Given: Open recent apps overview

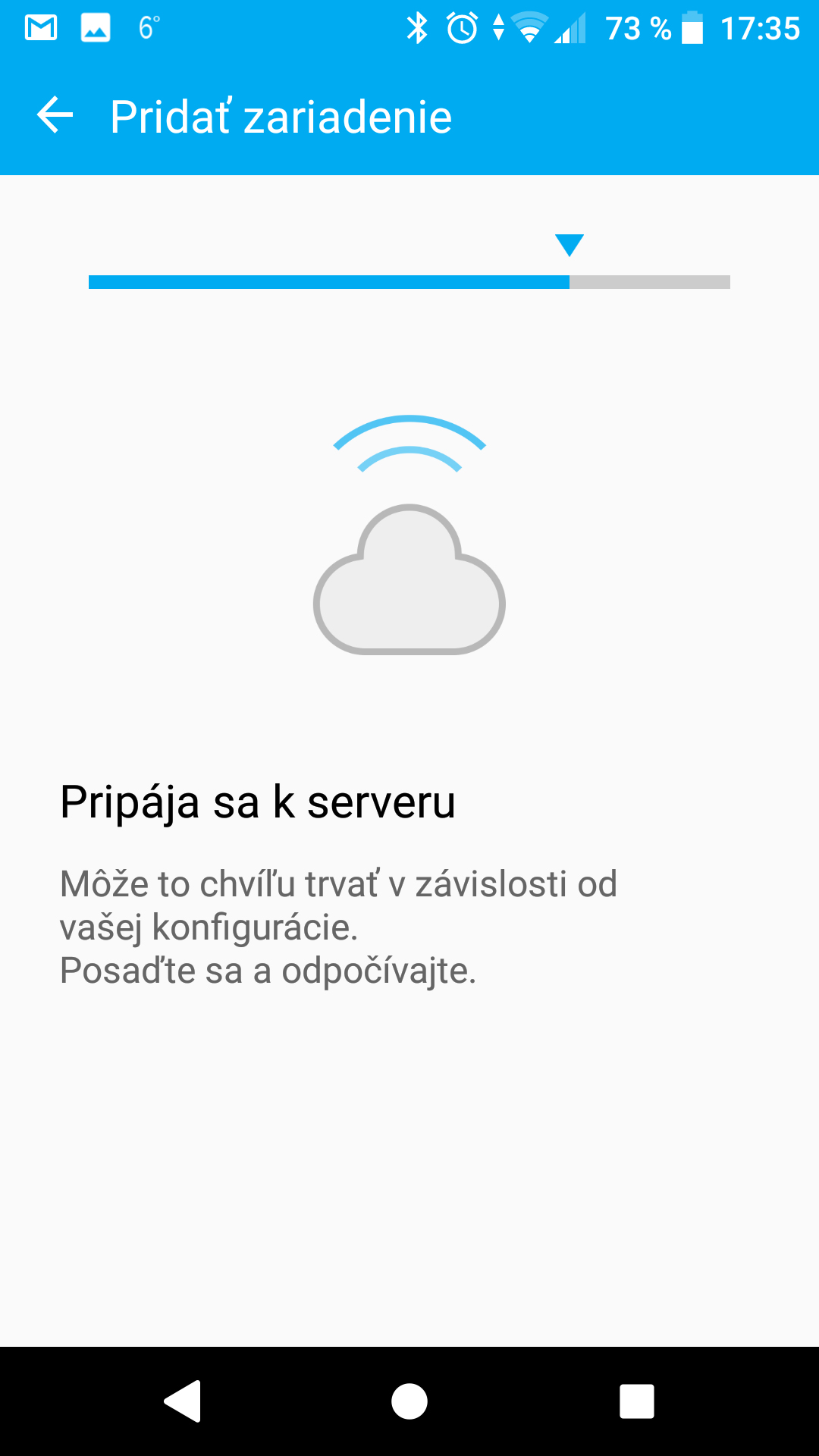Looking at the screenshot, I should point(636,1401).
